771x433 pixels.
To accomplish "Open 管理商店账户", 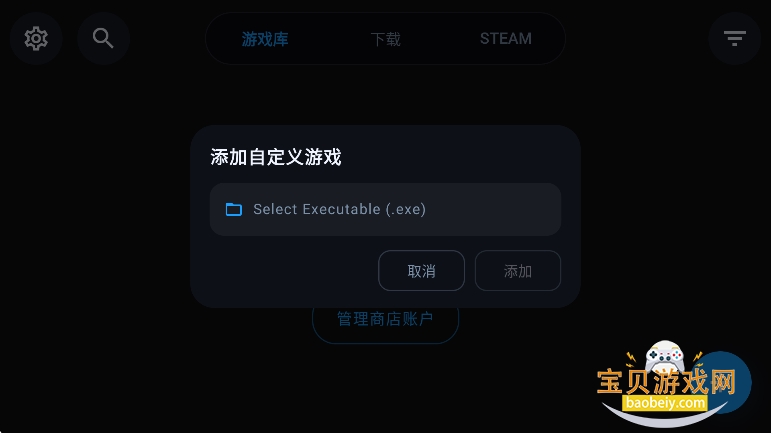I will click(385, 320).
